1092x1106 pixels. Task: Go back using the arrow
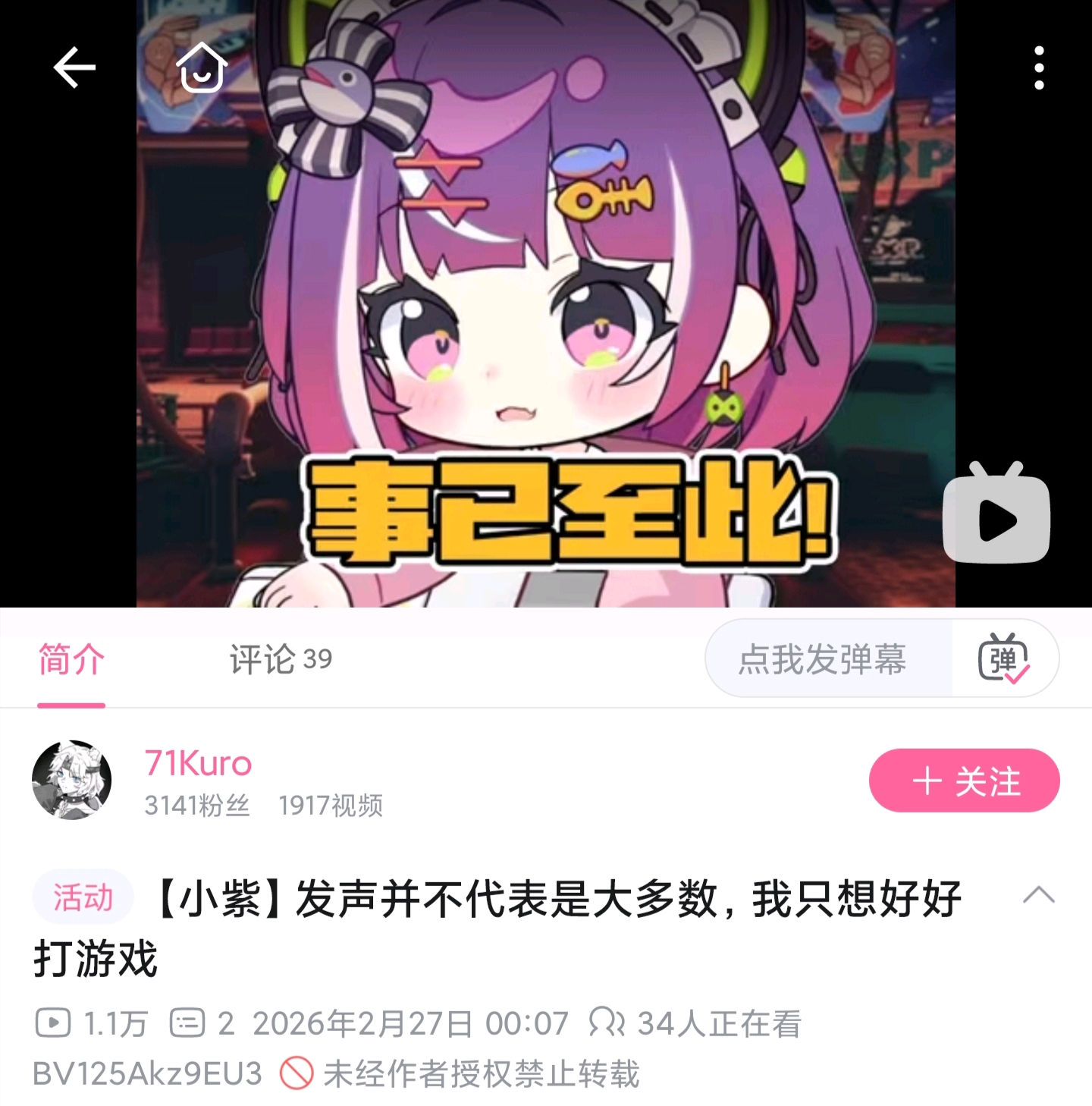coord(74,68)
